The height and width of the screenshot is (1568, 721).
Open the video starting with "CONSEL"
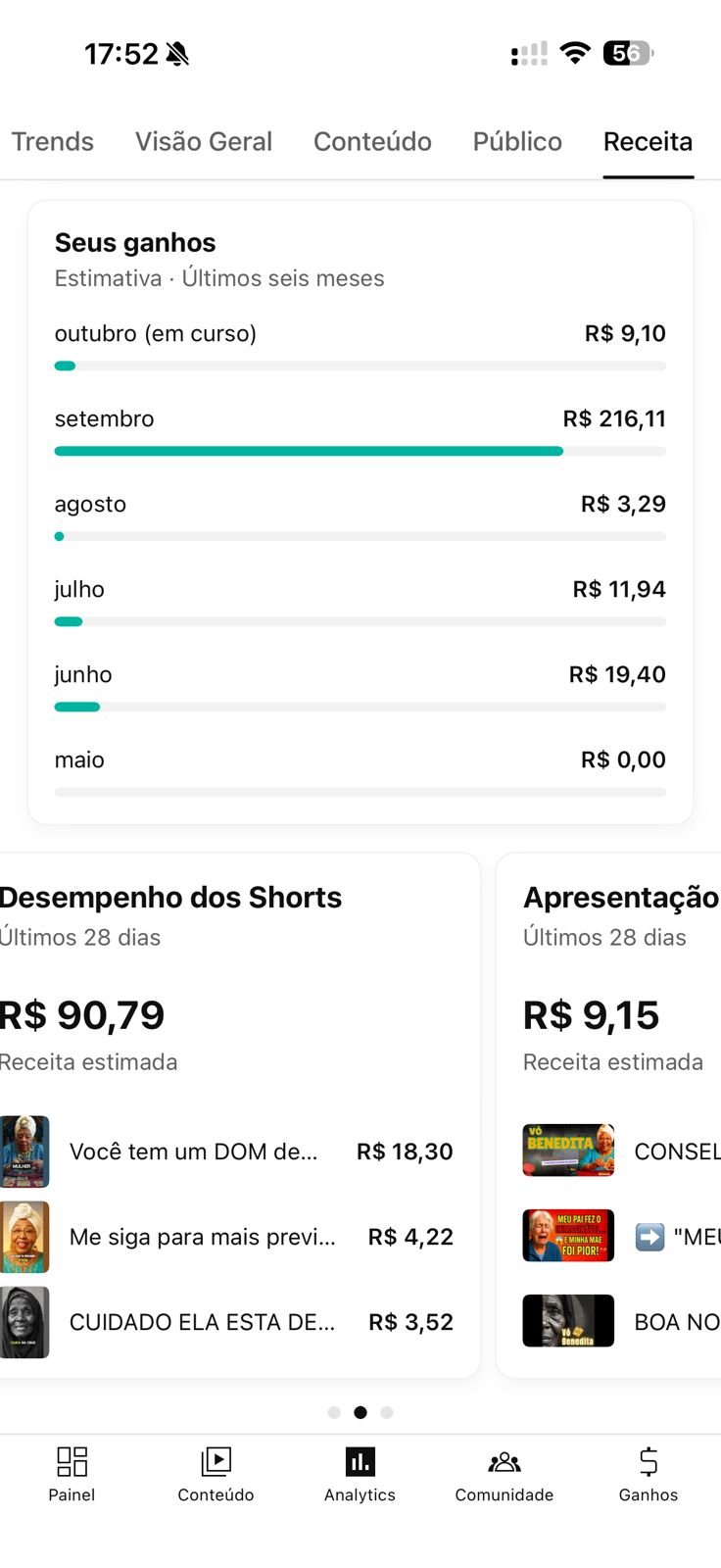[x=676, y=1151]
